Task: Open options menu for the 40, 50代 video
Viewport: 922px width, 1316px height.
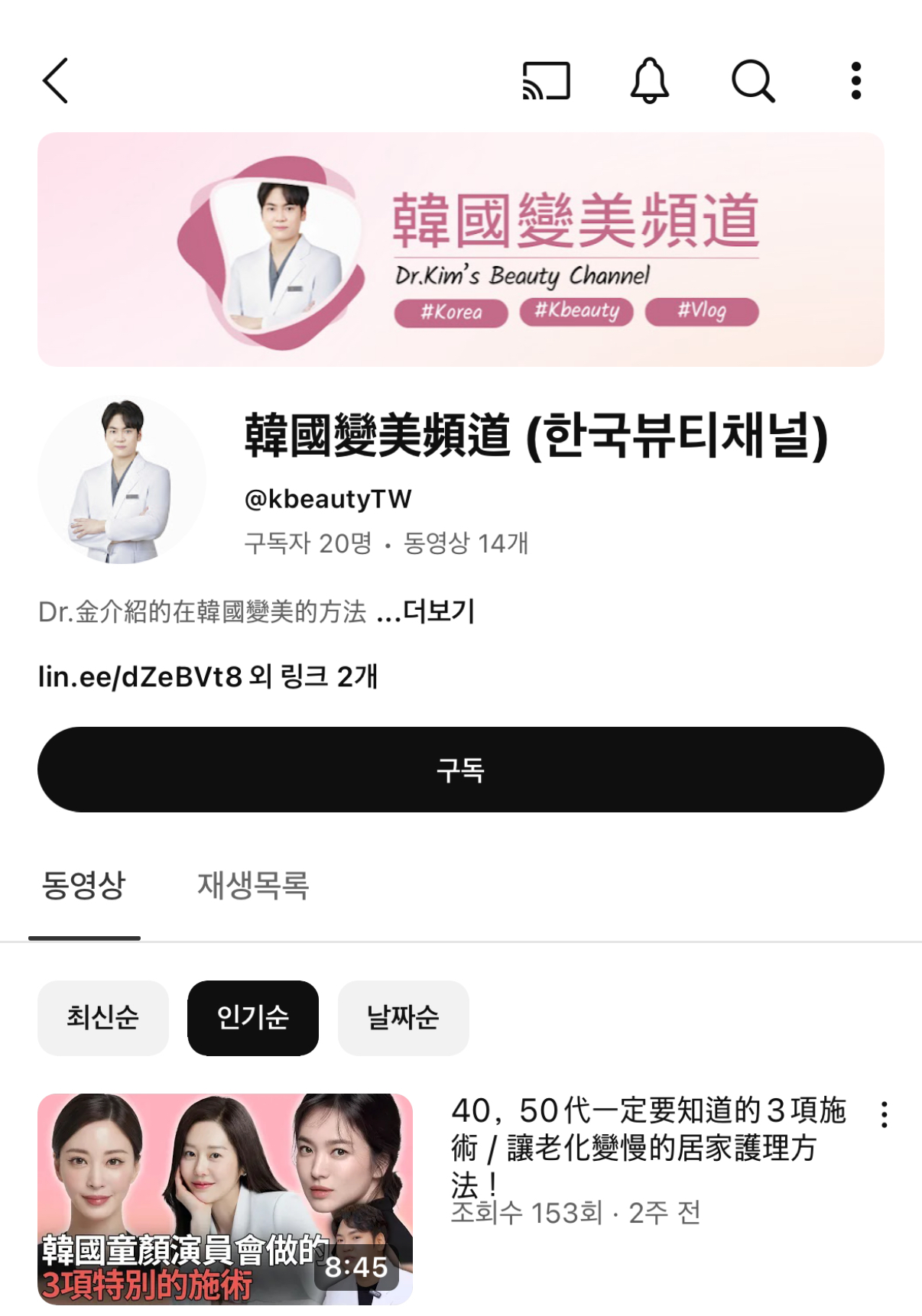Action: [x=884, y=1115]
